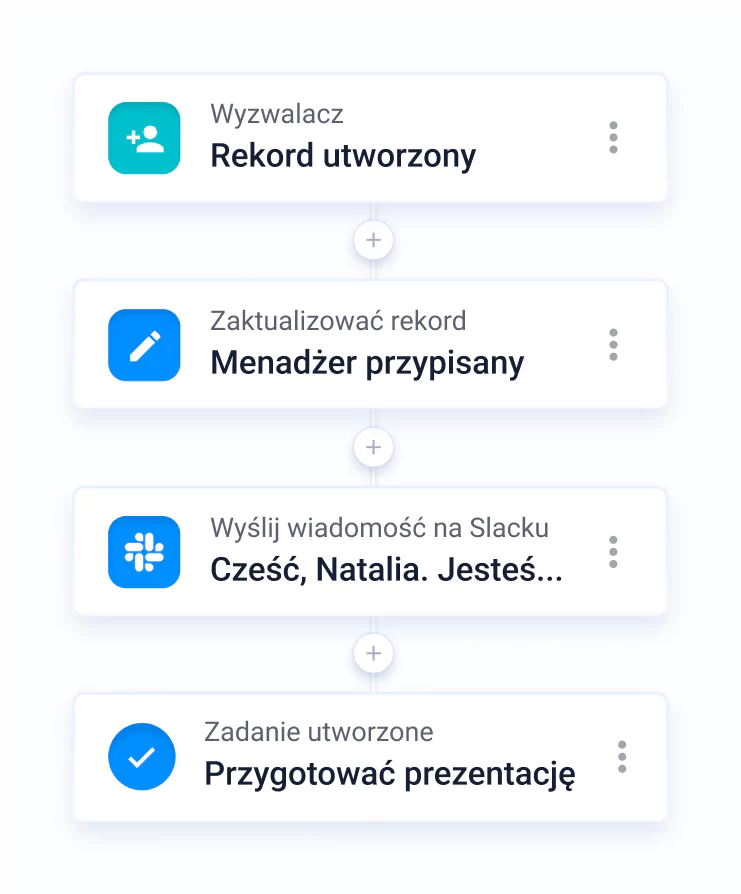Viewport: 741px width, 894px height.
Task: Click the truncated Slack message text
Action: pyautogui.click(x=353, y=570)
